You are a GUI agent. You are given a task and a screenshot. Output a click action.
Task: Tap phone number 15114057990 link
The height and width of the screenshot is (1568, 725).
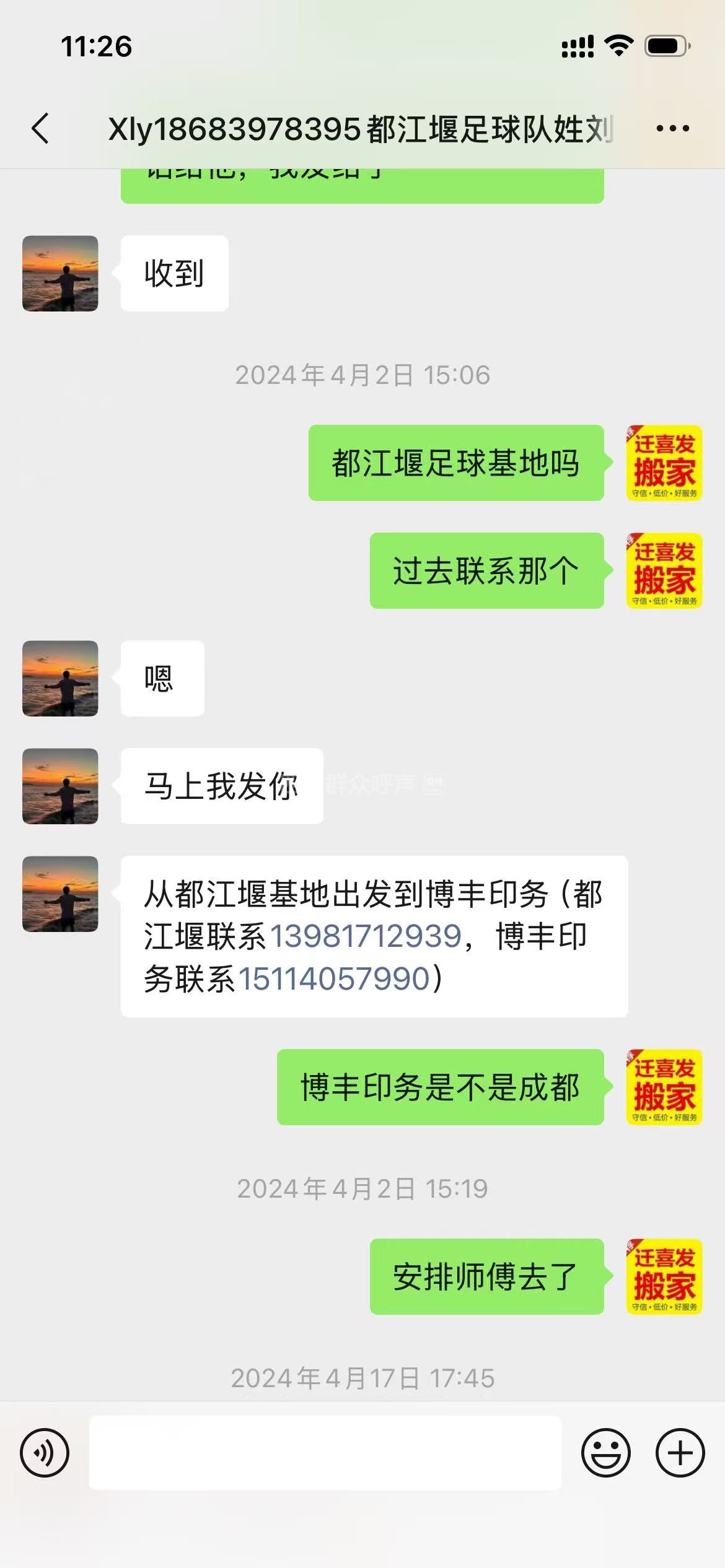tap(334, 978)
